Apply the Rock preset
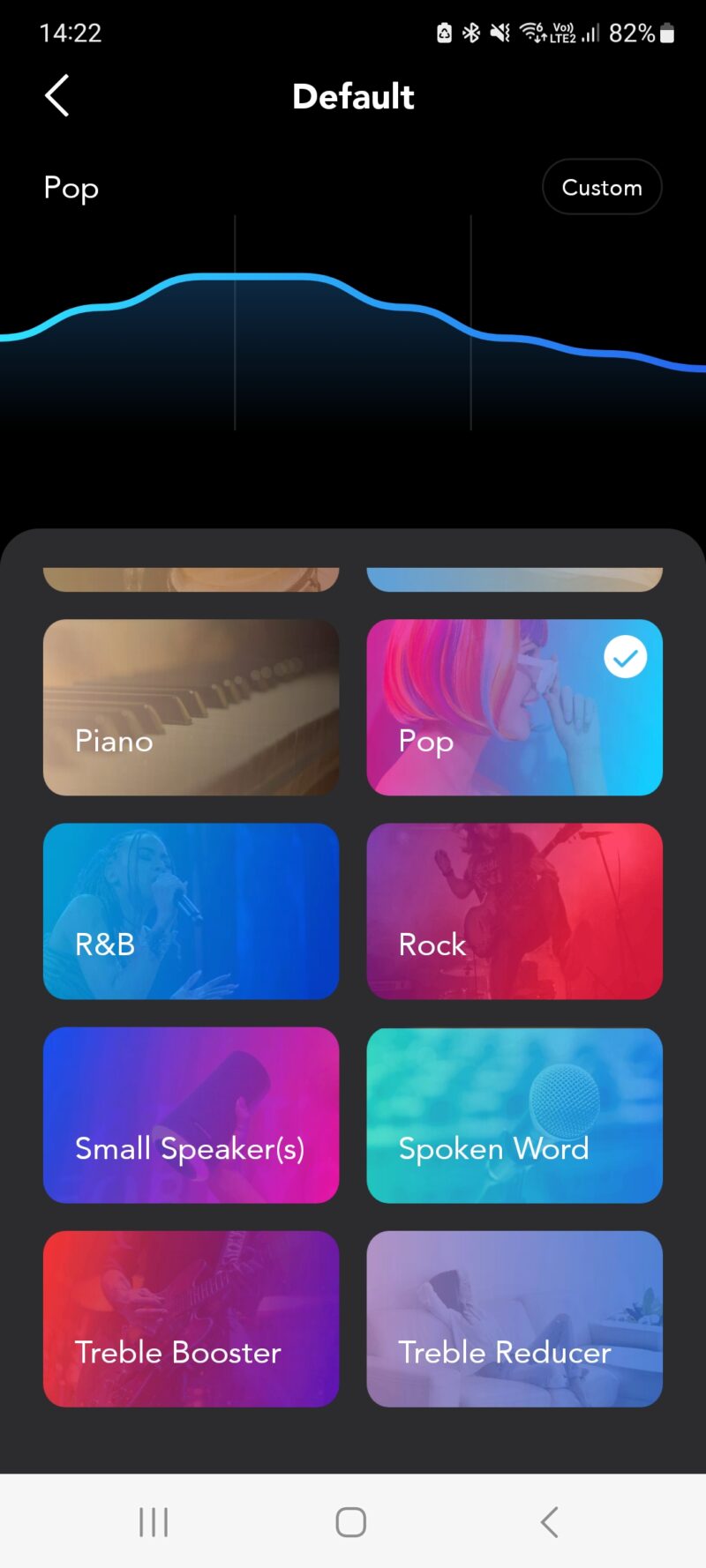Viewport: 706px width, 1568px height. pos(514,911)
